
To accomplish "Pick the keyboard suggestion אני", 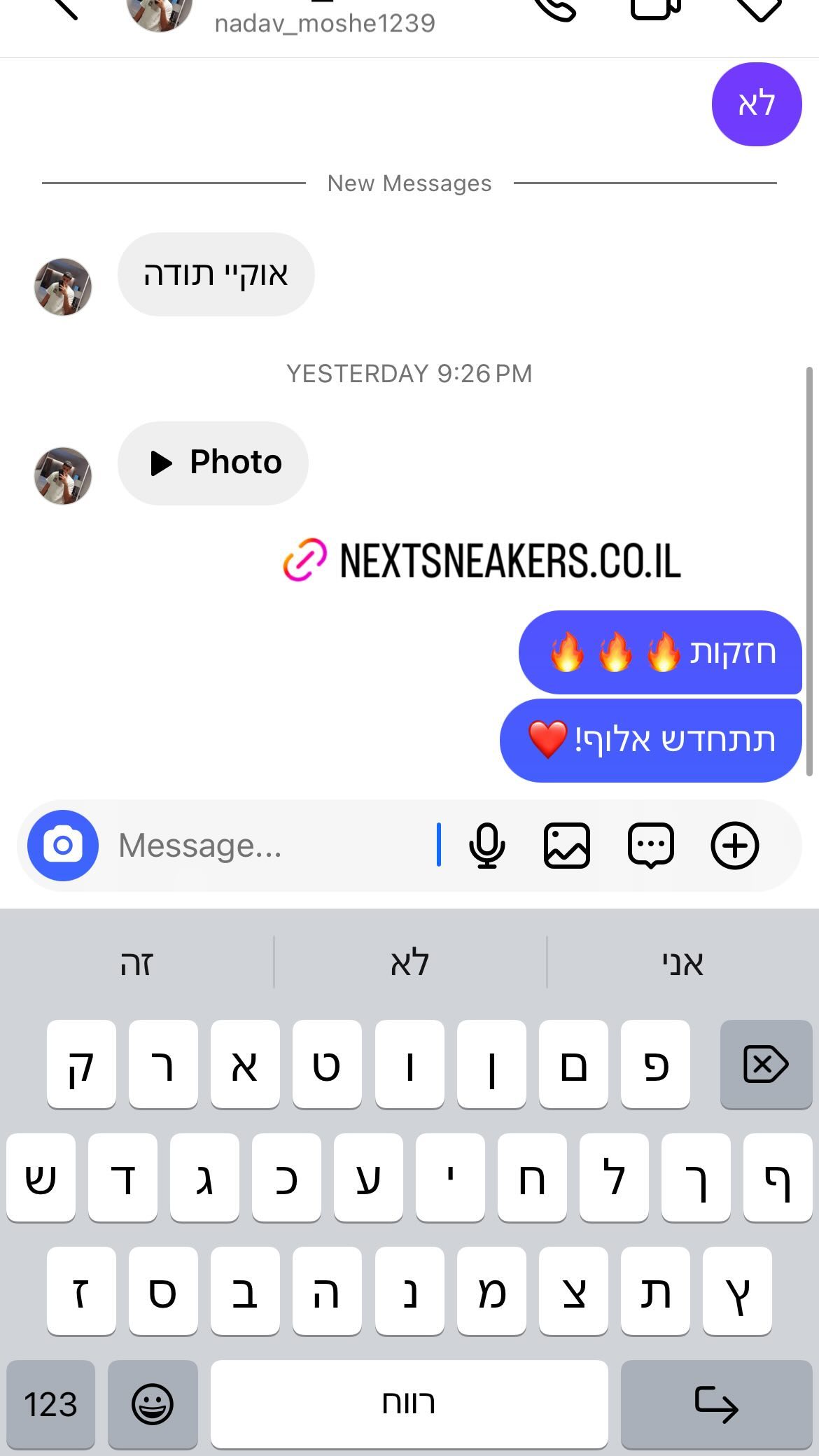I will [x=682, y=963].
